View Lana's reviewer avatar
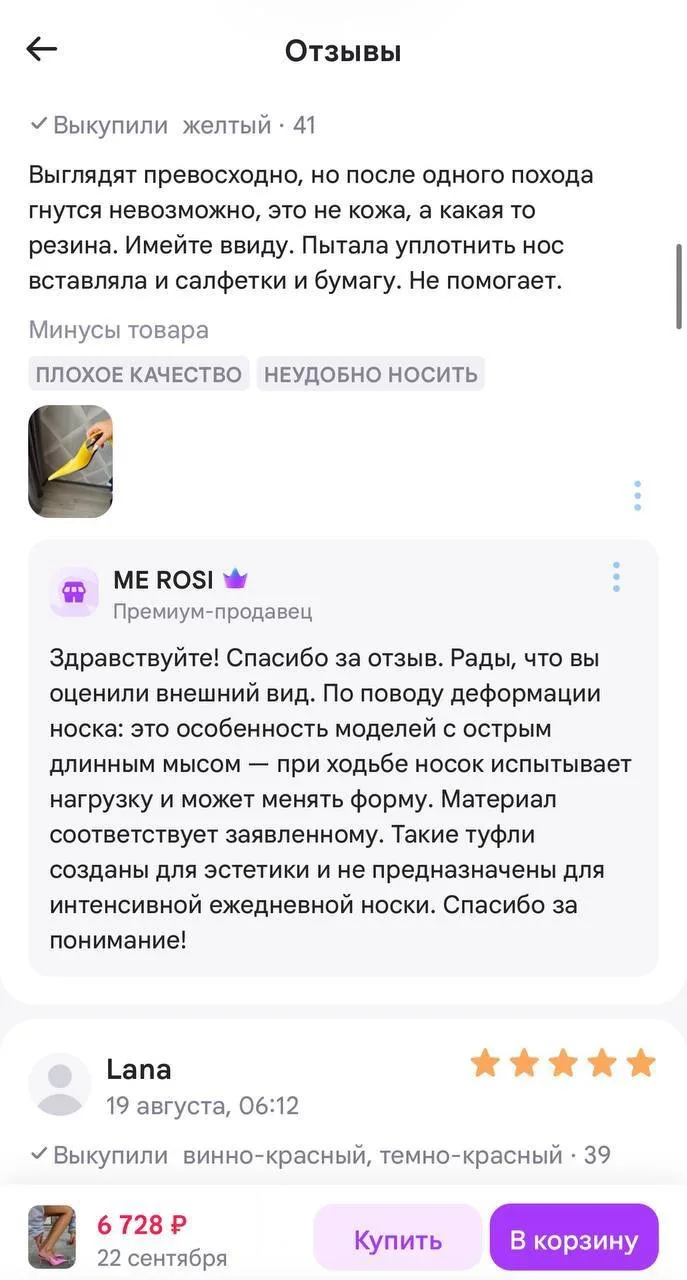 pos(60,1084)
